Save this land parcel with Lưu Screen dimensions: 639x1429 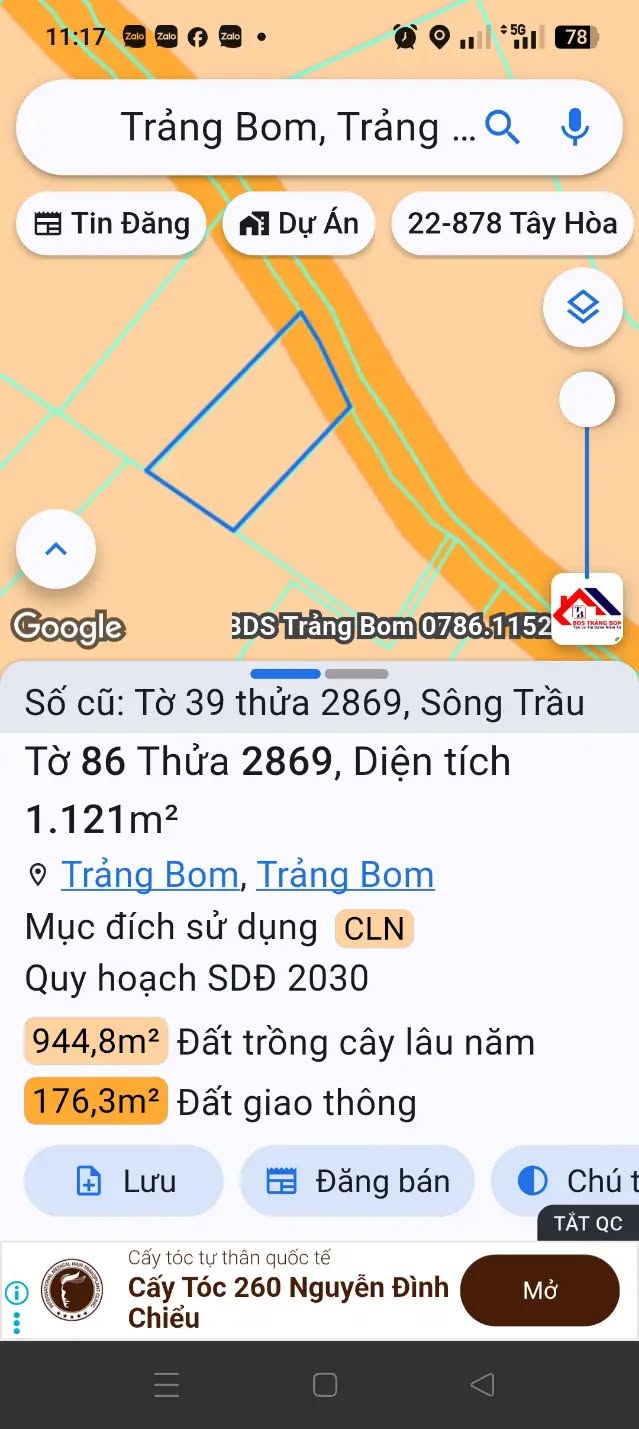(x=124, y=1181)
